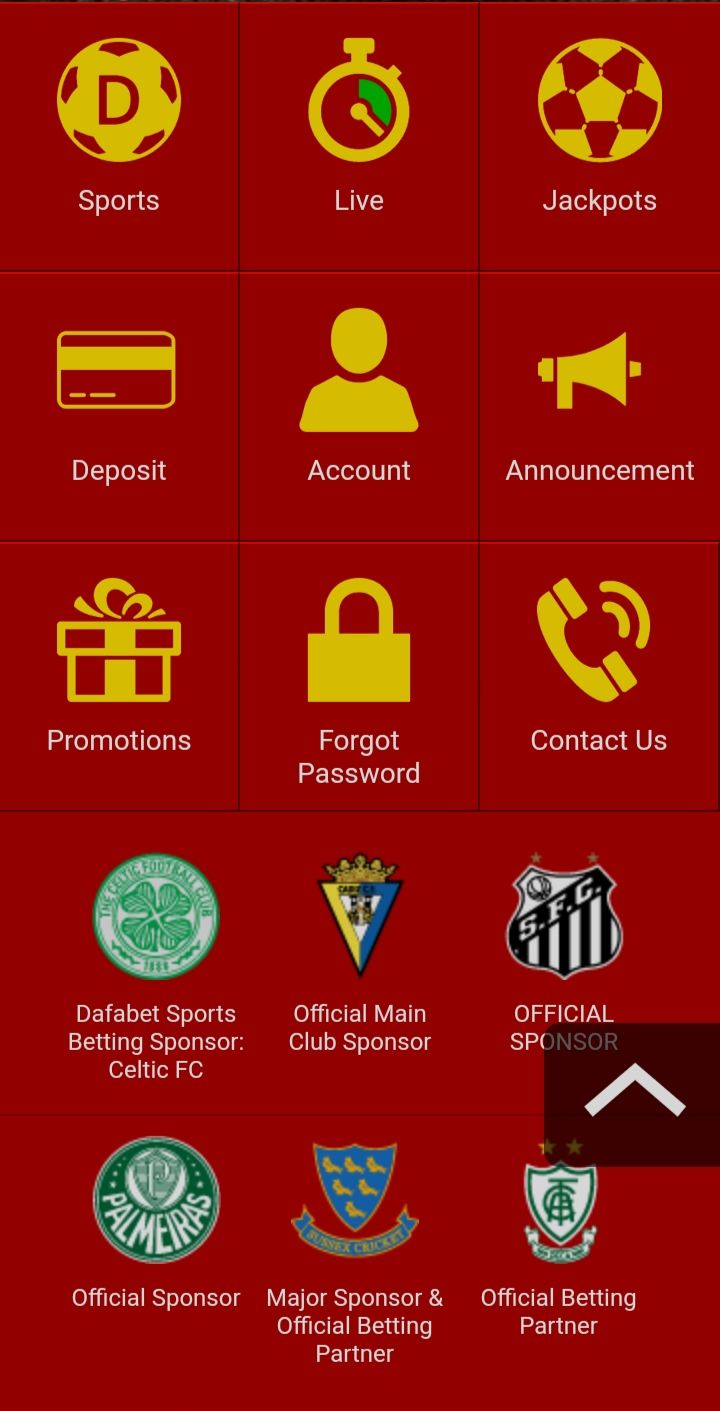Open the Jackpots tile

(x=599, y=136)
